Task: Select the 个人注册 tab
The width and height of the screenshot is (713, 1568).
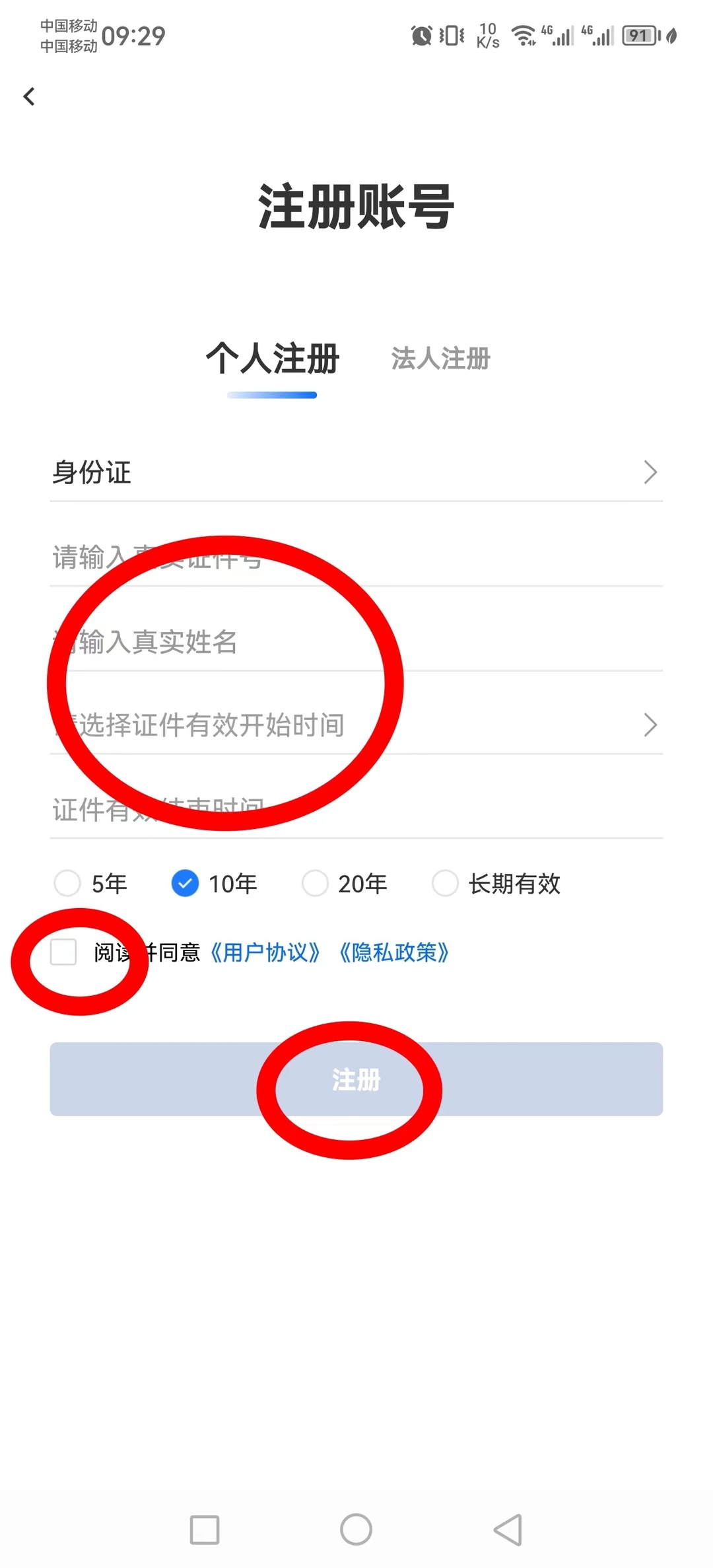Action: coord(272,359)
